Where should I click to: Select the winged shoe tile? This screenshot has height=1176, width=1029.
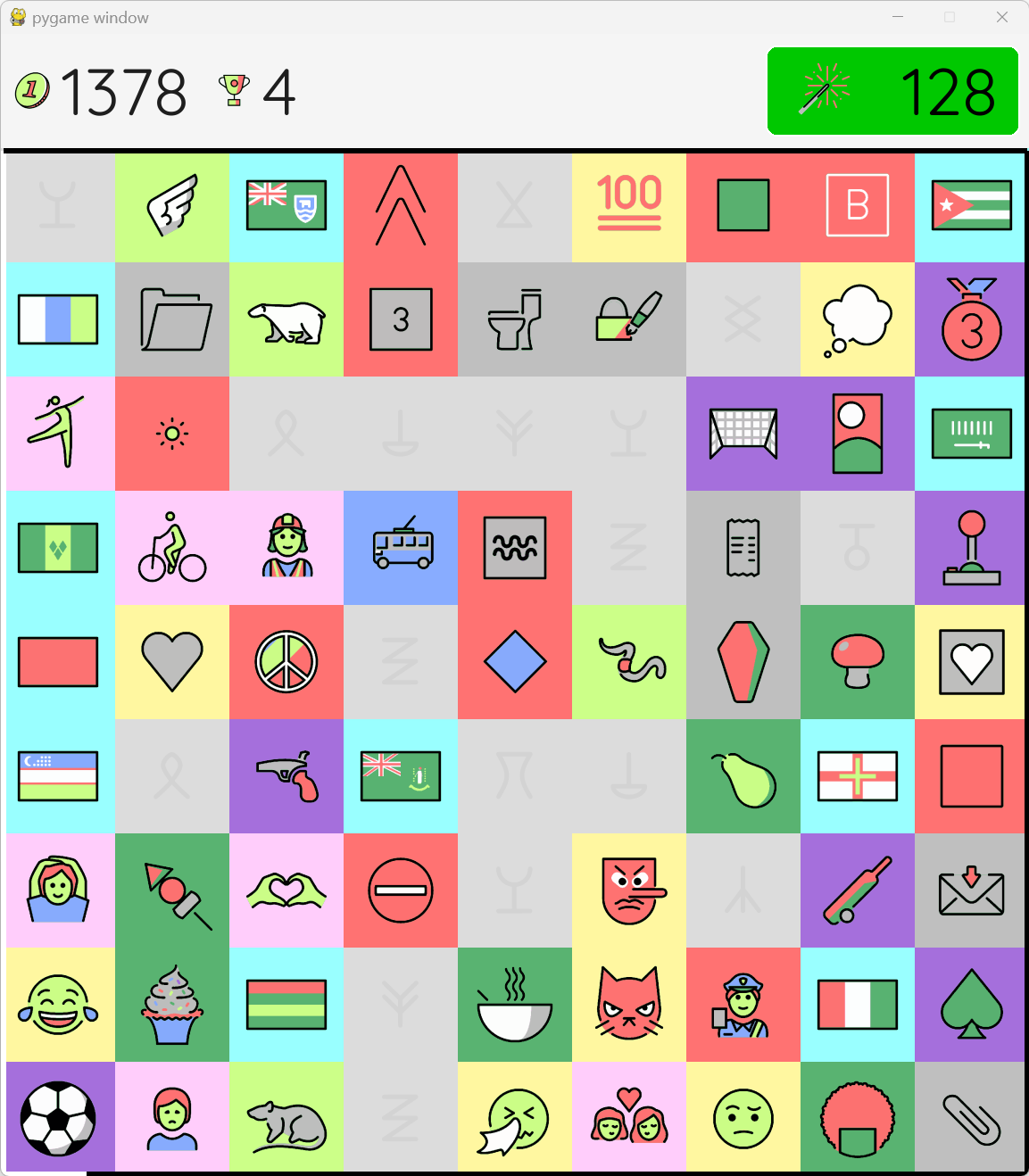(172, 205)
